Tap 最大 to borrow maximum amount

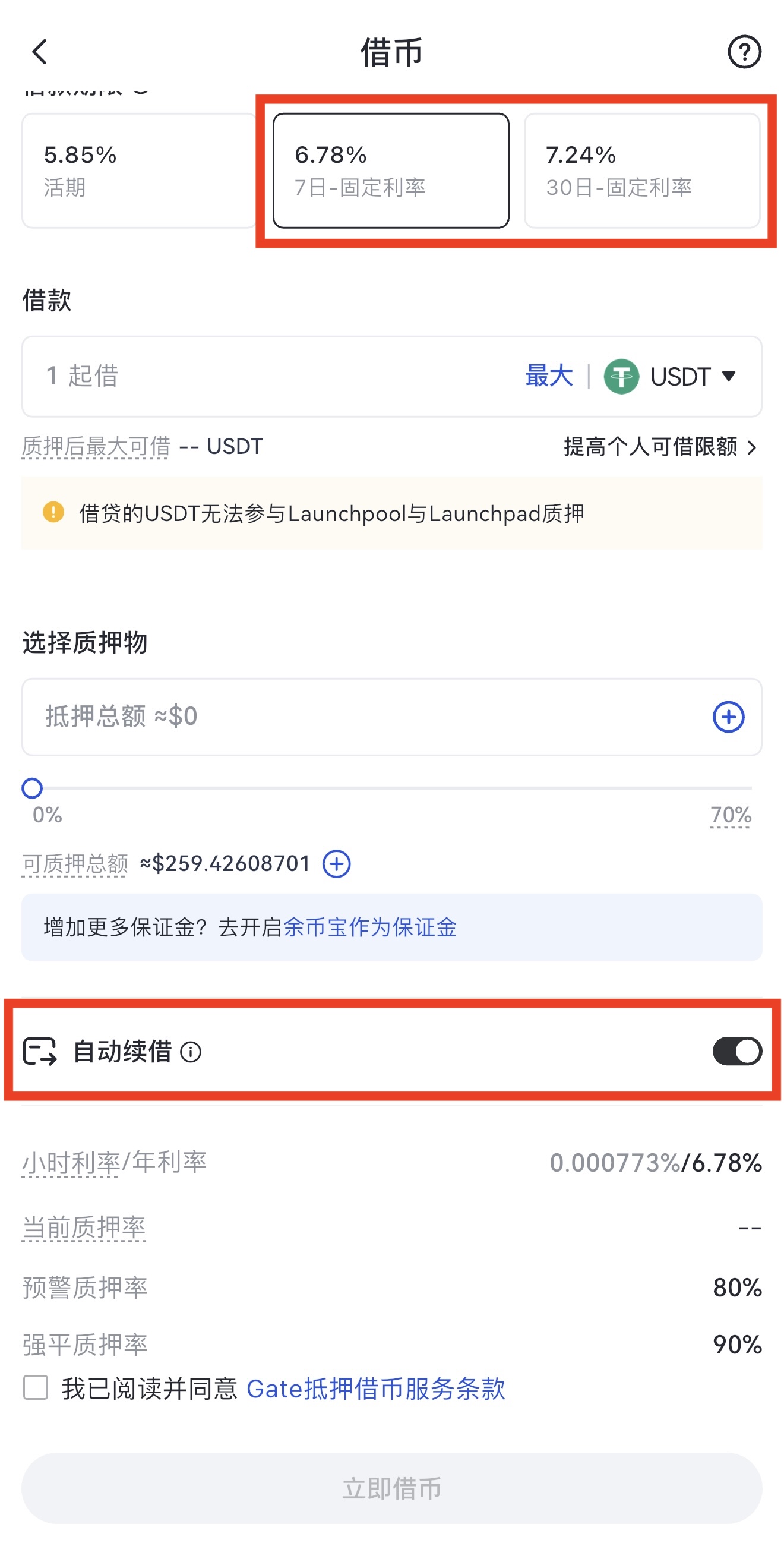(548, 376)
